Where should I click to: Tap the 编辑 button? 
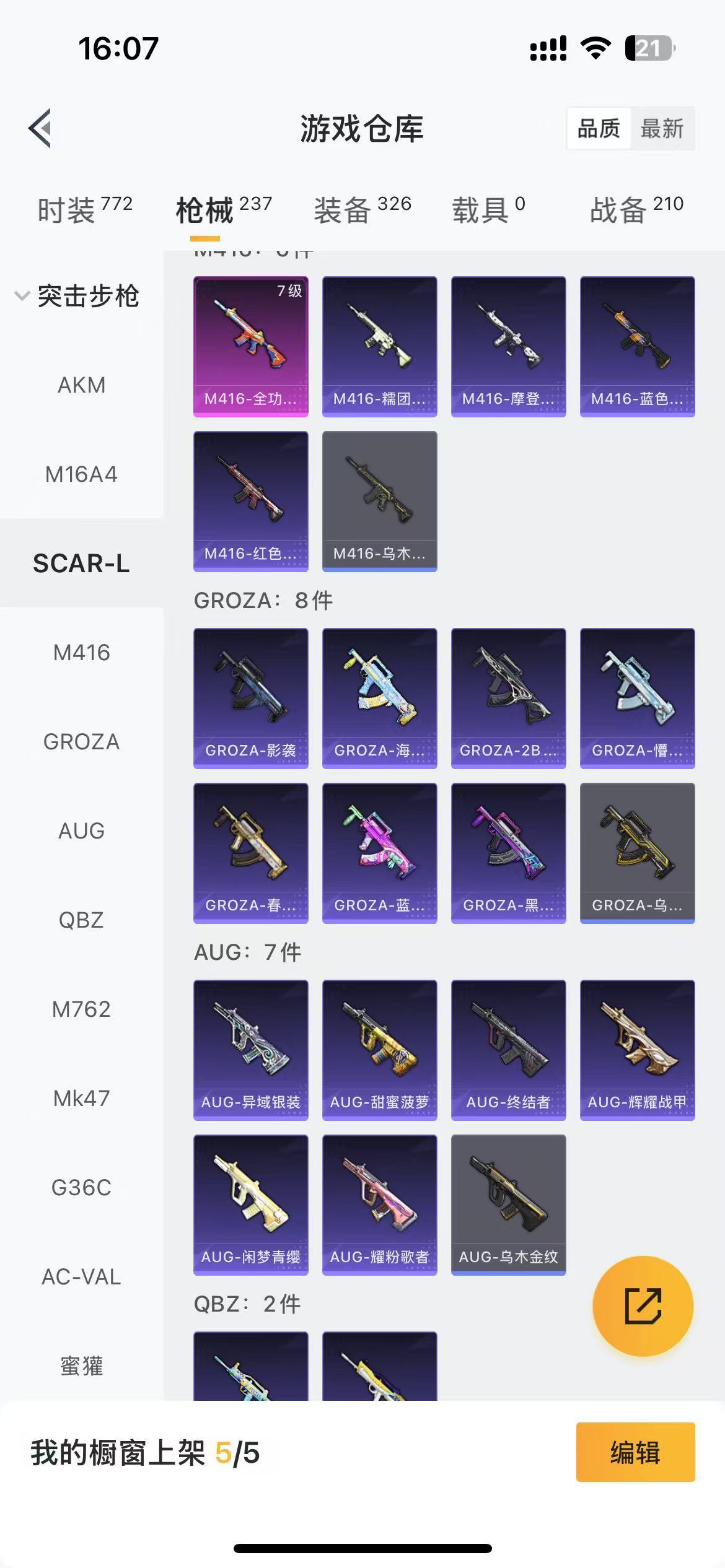point(635,1452)
